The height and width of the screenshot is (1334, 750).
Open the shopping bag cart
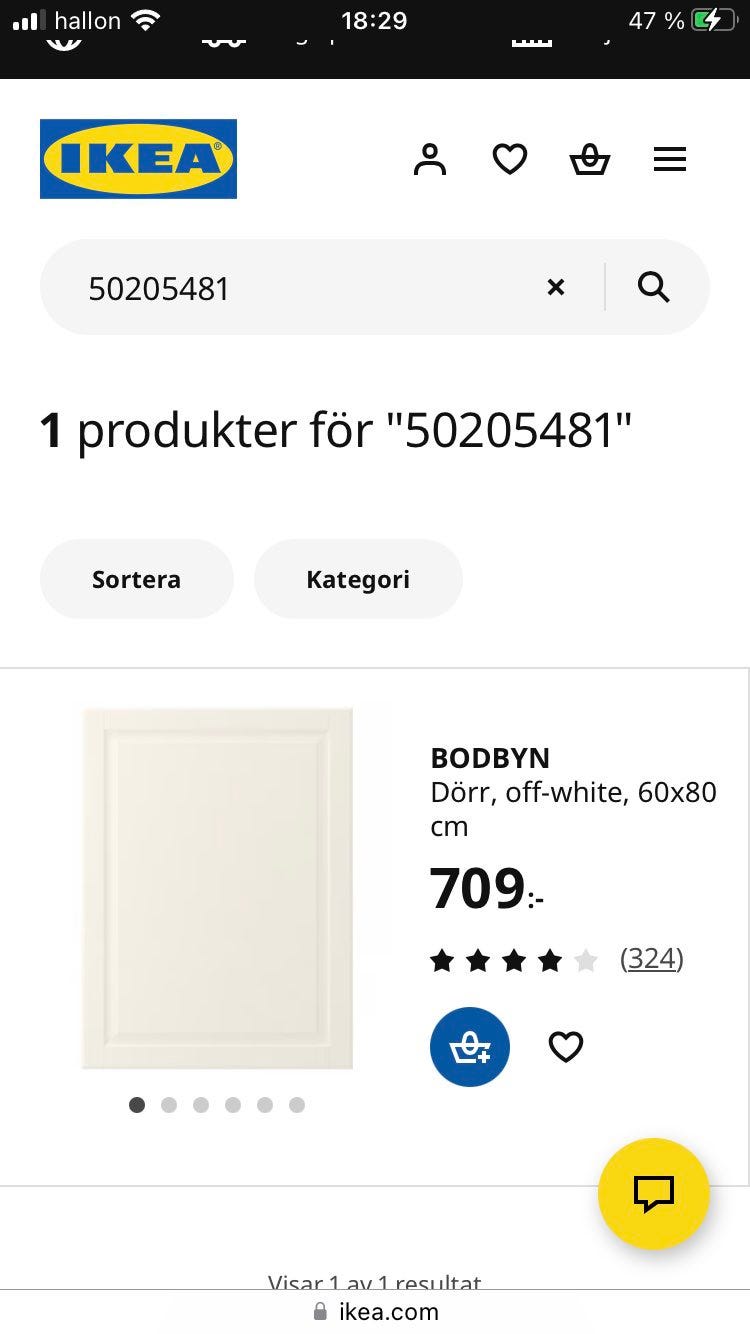point(589,158)
